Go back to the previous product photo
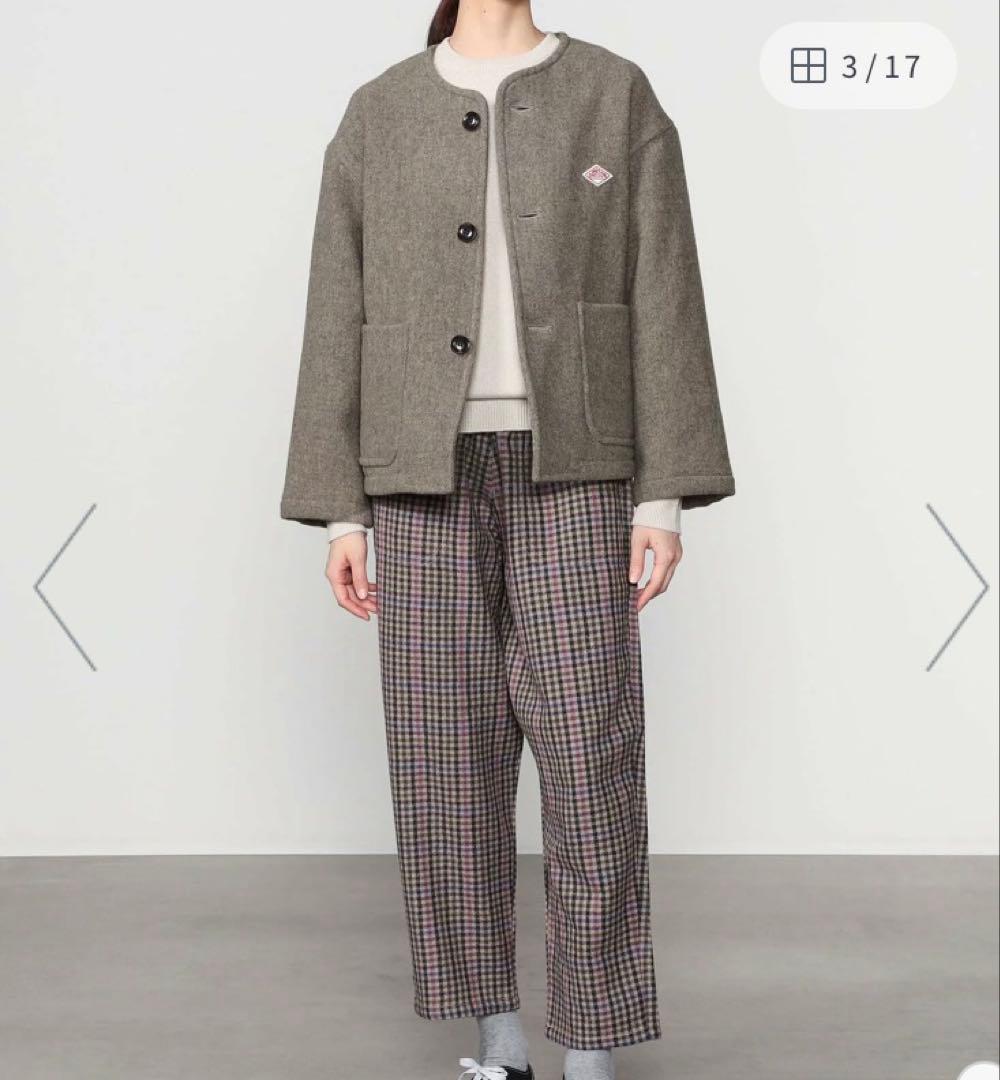Image resolution: width=1000 pixels, height=1080 pixels. pyautogui.click(x=66, y=587)
